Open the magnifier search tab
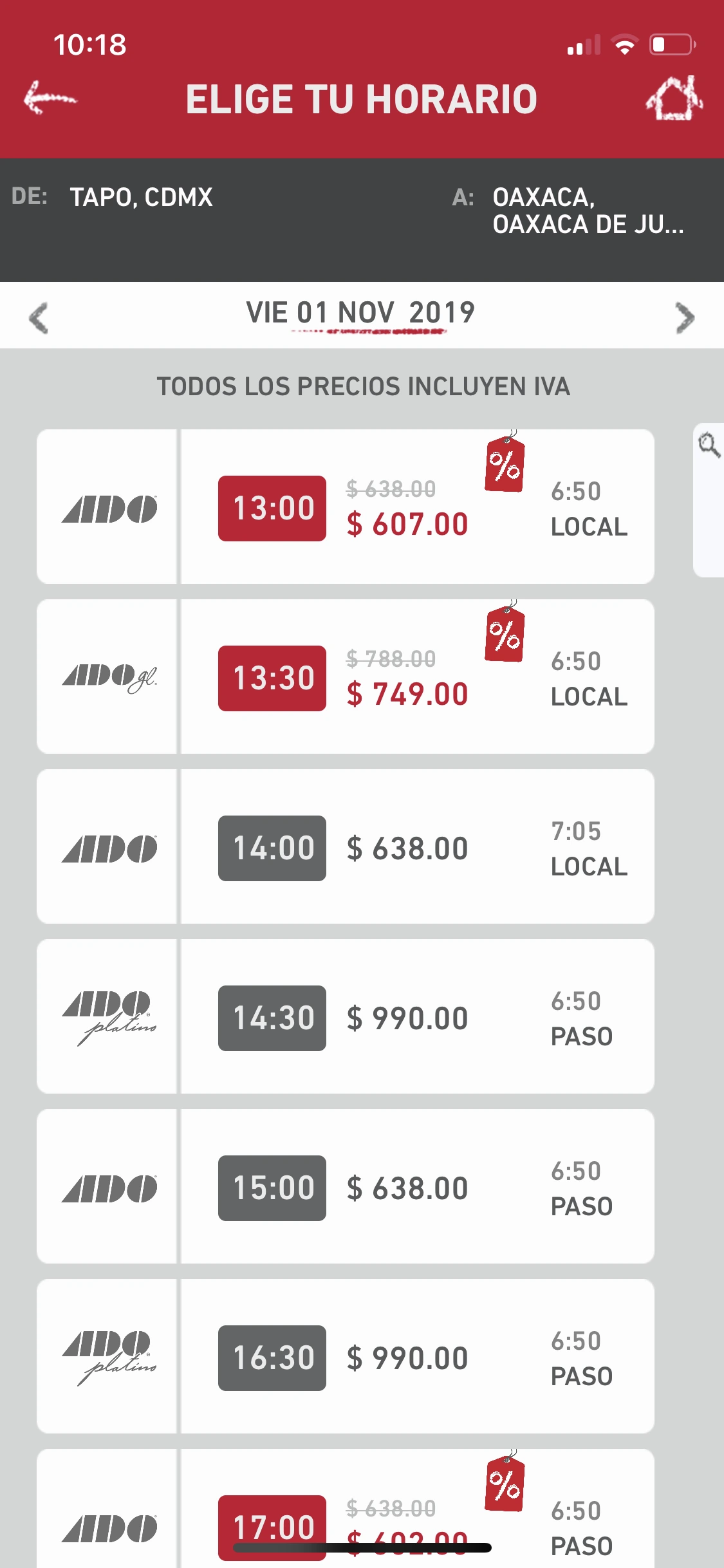This screenshot has height=1568, width=724. [709, 445]
